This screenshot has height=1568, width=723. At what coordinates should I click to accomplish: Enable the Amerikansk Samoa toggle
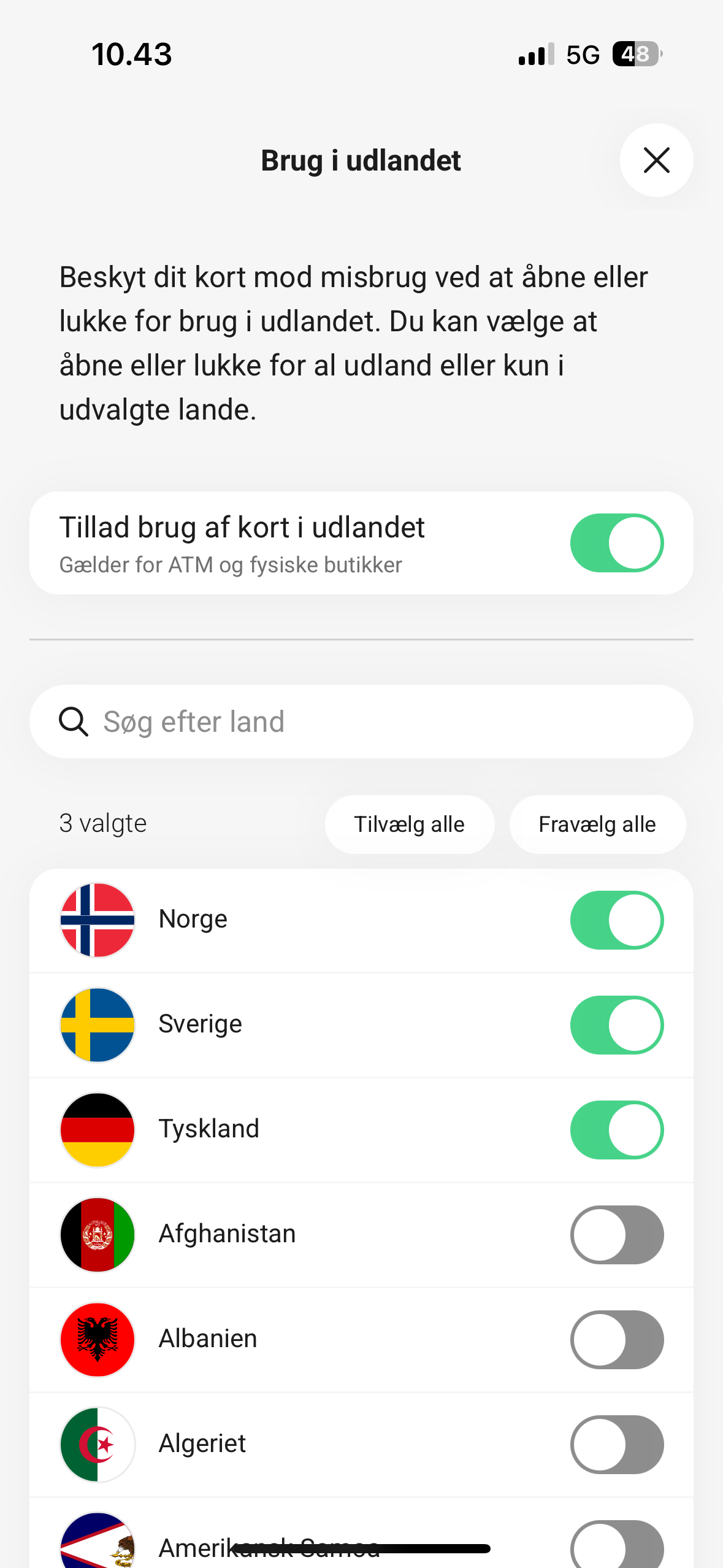pos(617,1545)
